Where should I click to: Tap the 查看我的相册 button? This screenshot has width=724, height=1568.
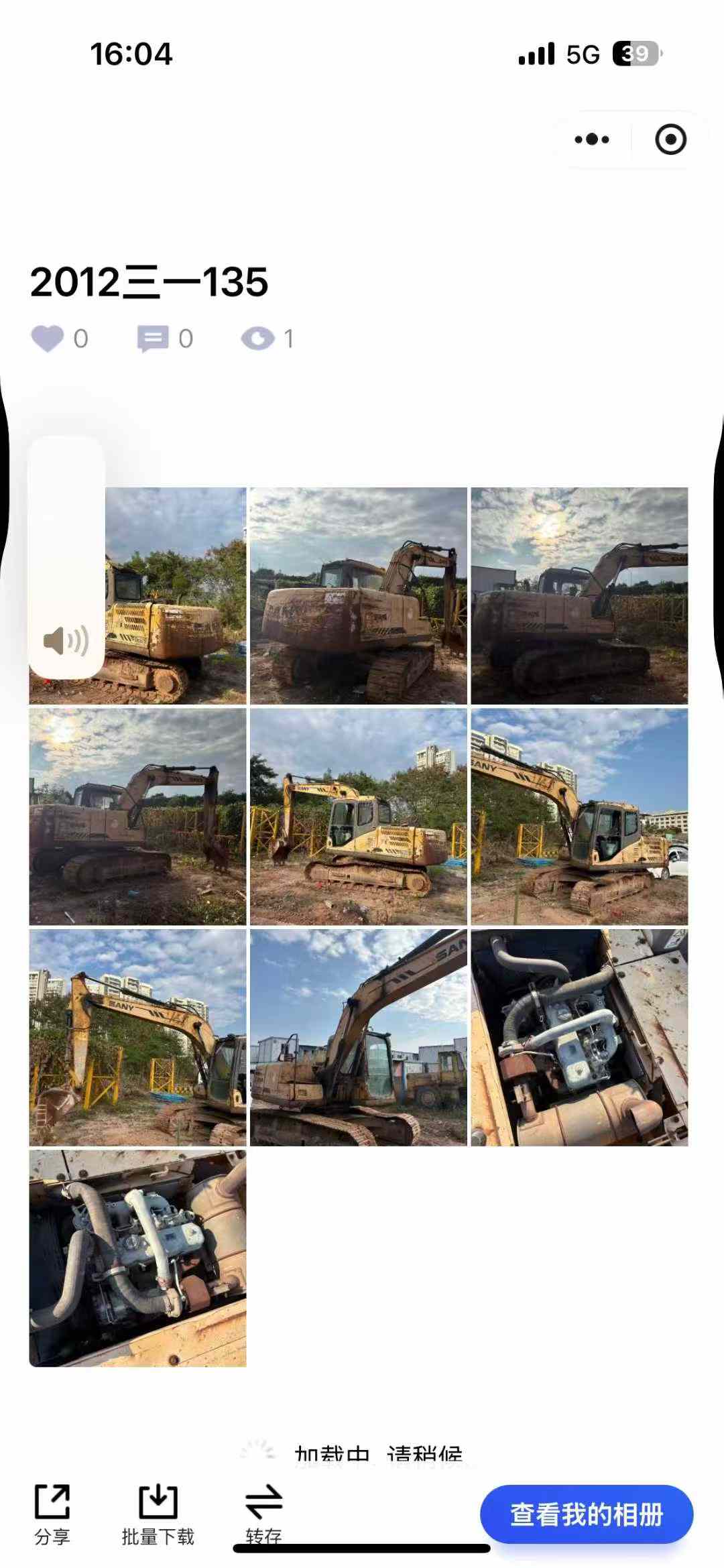[x=587, y=1514]
